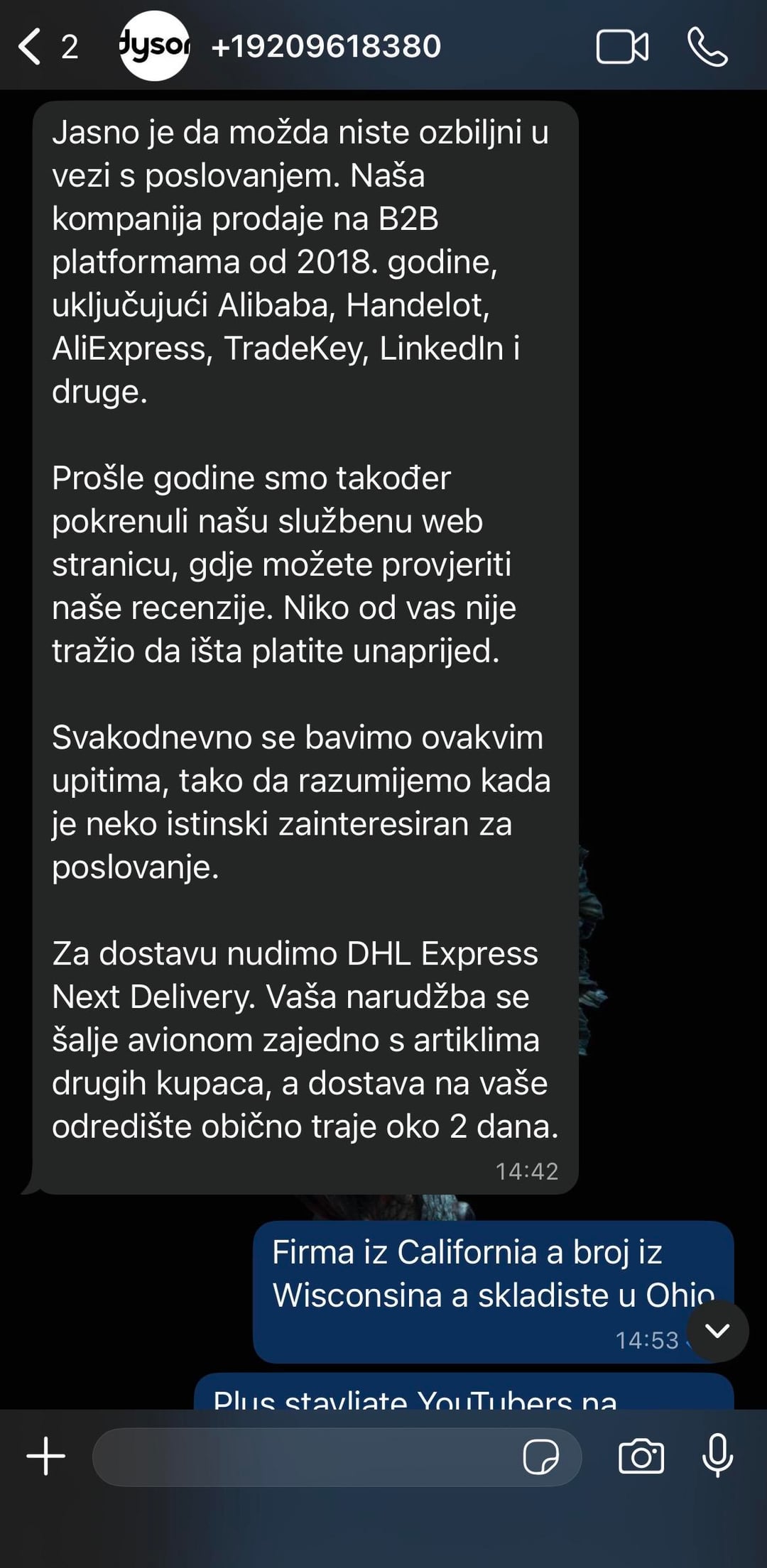Focus the message text field
The width and height of the screenshot is (767, 1568).
(x=305, y=1457)
